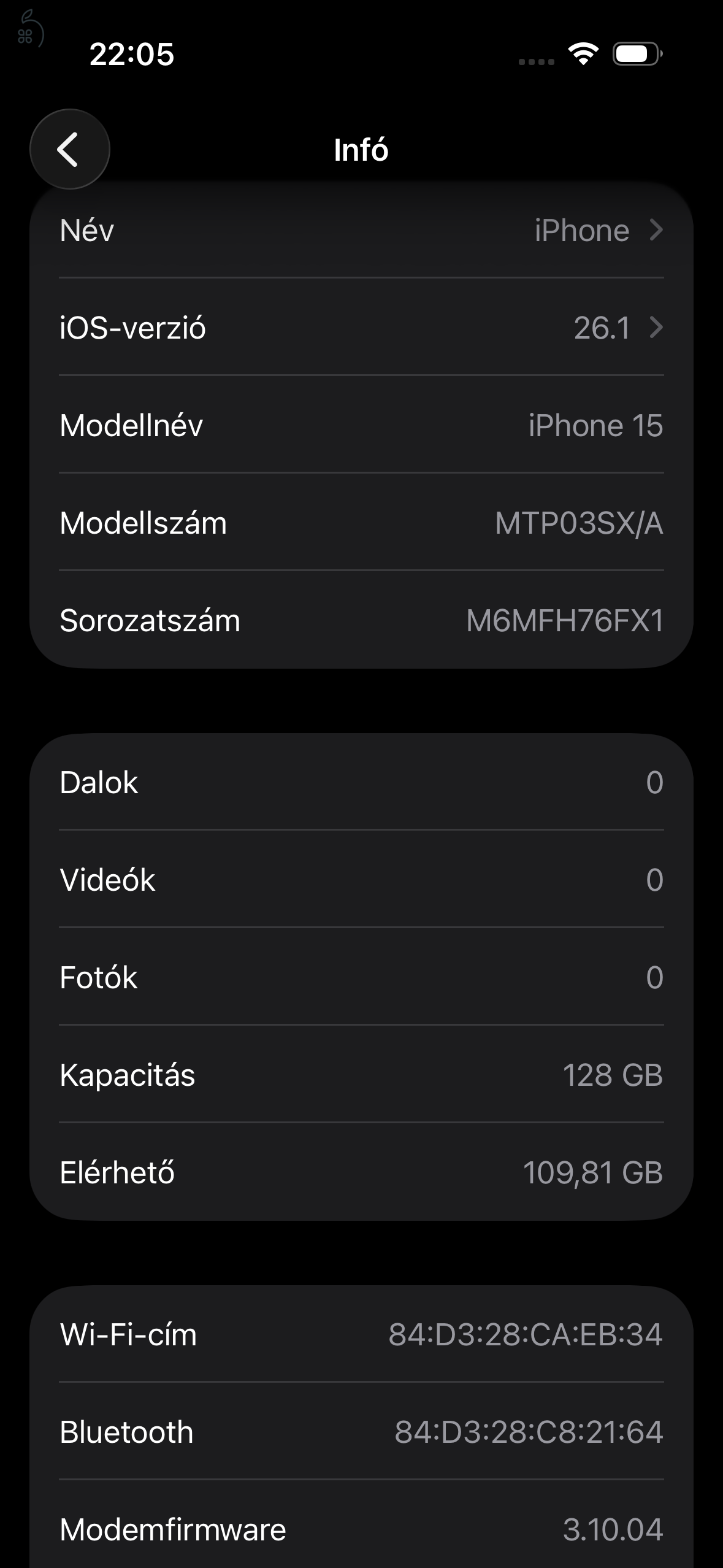Tap the Elérhető storage row

click(361, 1173)
